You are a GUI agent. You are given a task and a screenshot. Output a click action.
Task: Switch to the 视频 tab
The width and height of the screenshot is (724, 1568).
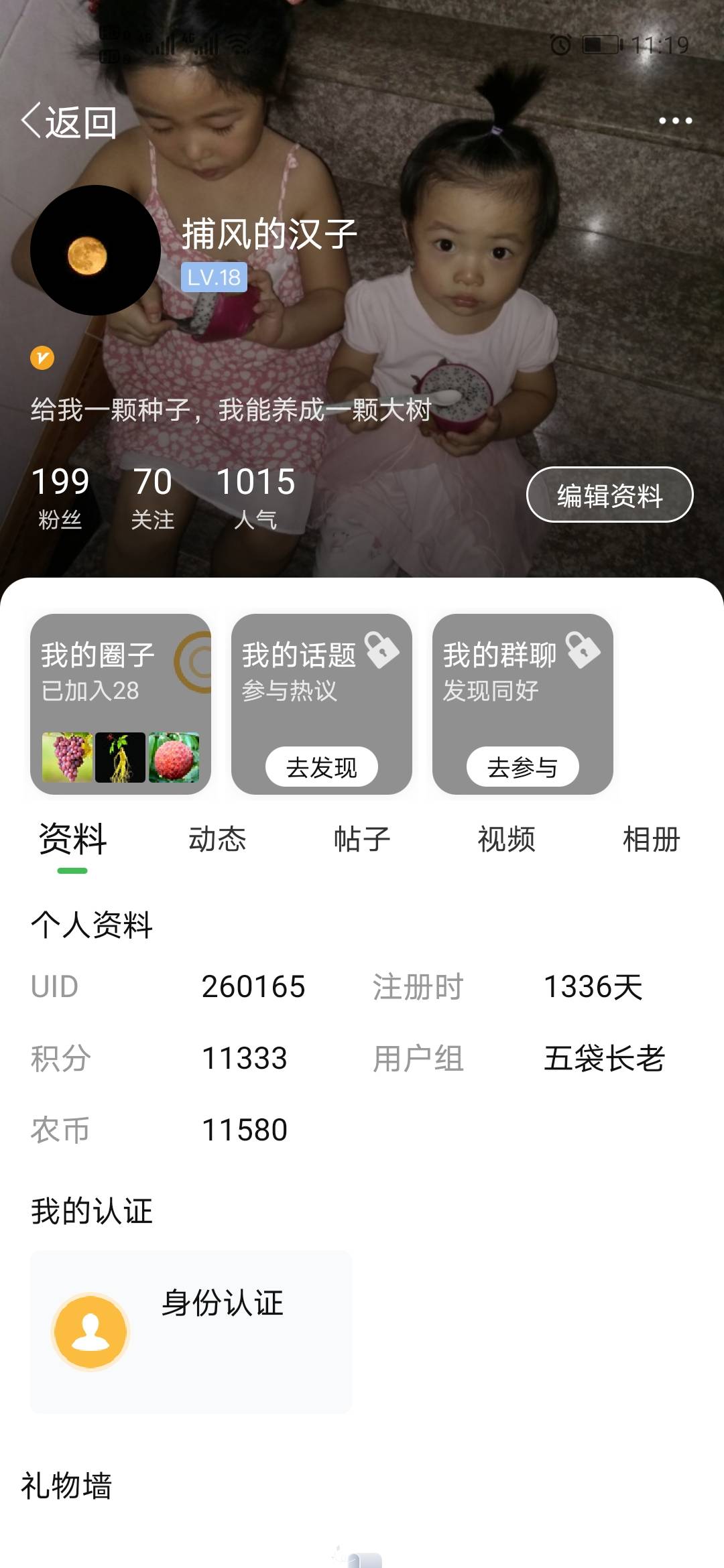point(507,839)
